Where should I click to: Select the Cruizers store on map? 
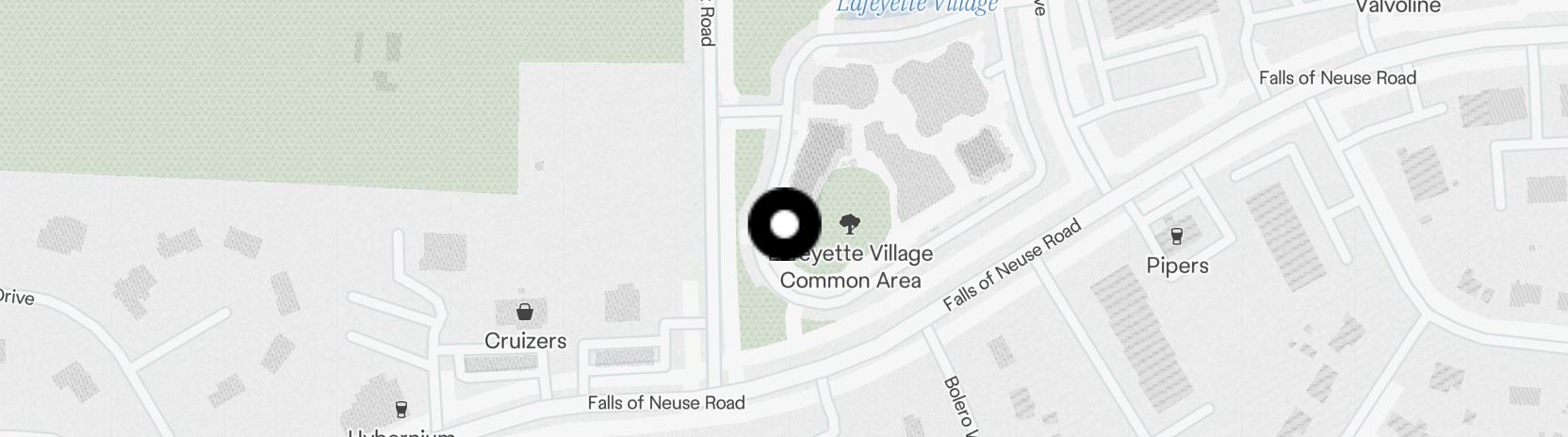pyautogui.click(x=525, y=312)
